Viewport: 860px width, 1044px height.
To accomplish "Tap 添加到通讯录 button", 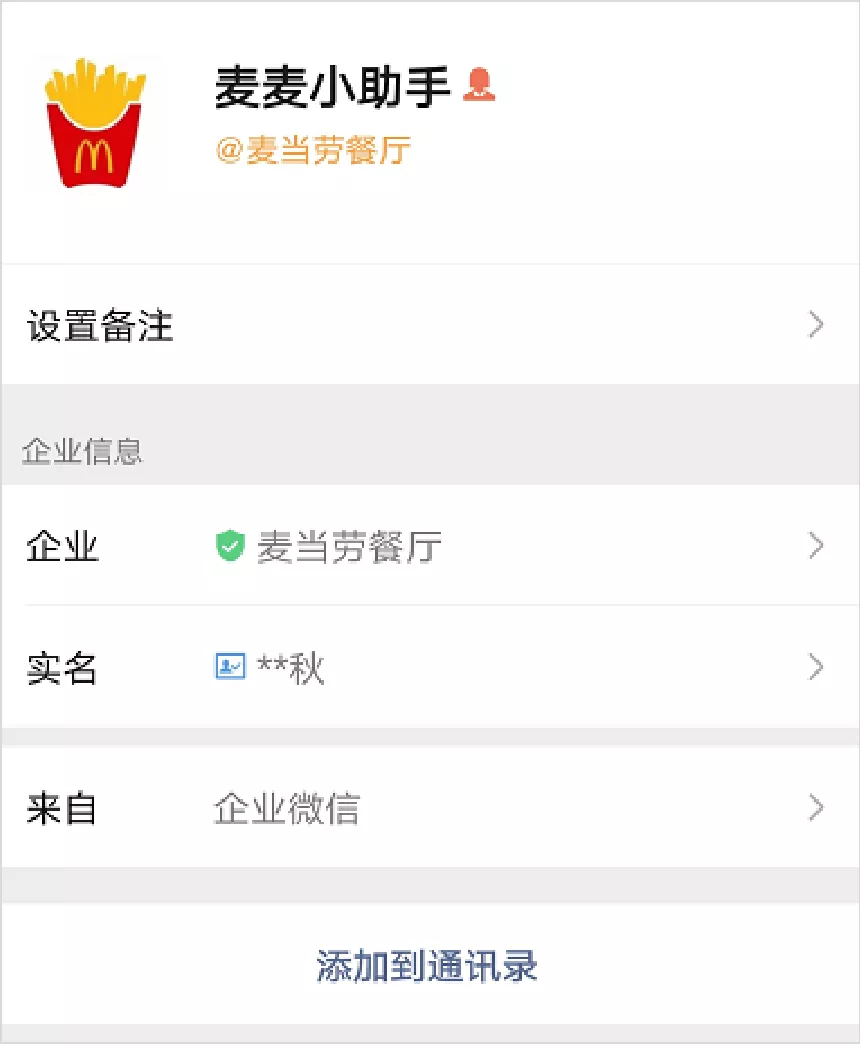I will click(428, 965).
